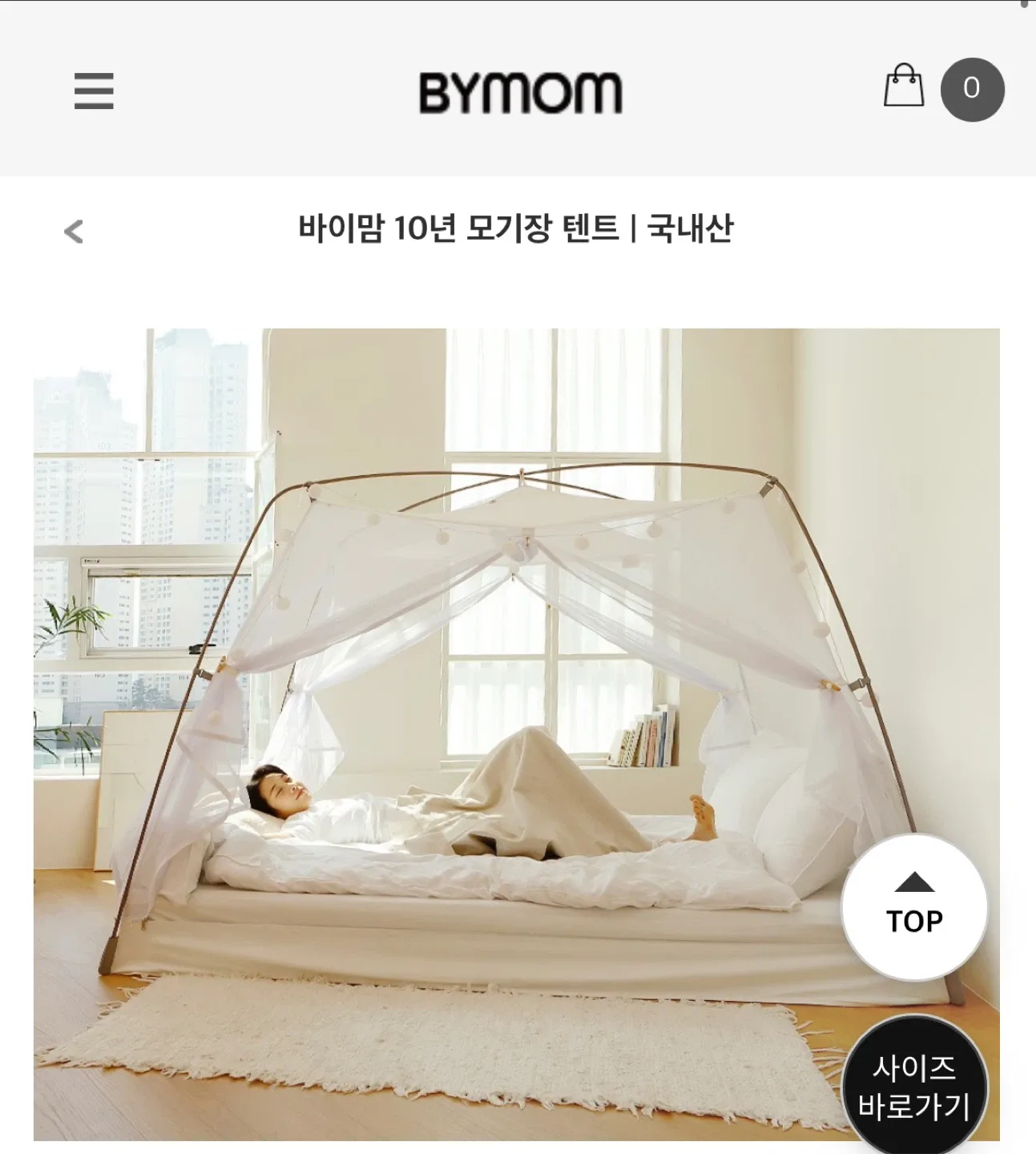Tap the TOP button

[914, 906]
